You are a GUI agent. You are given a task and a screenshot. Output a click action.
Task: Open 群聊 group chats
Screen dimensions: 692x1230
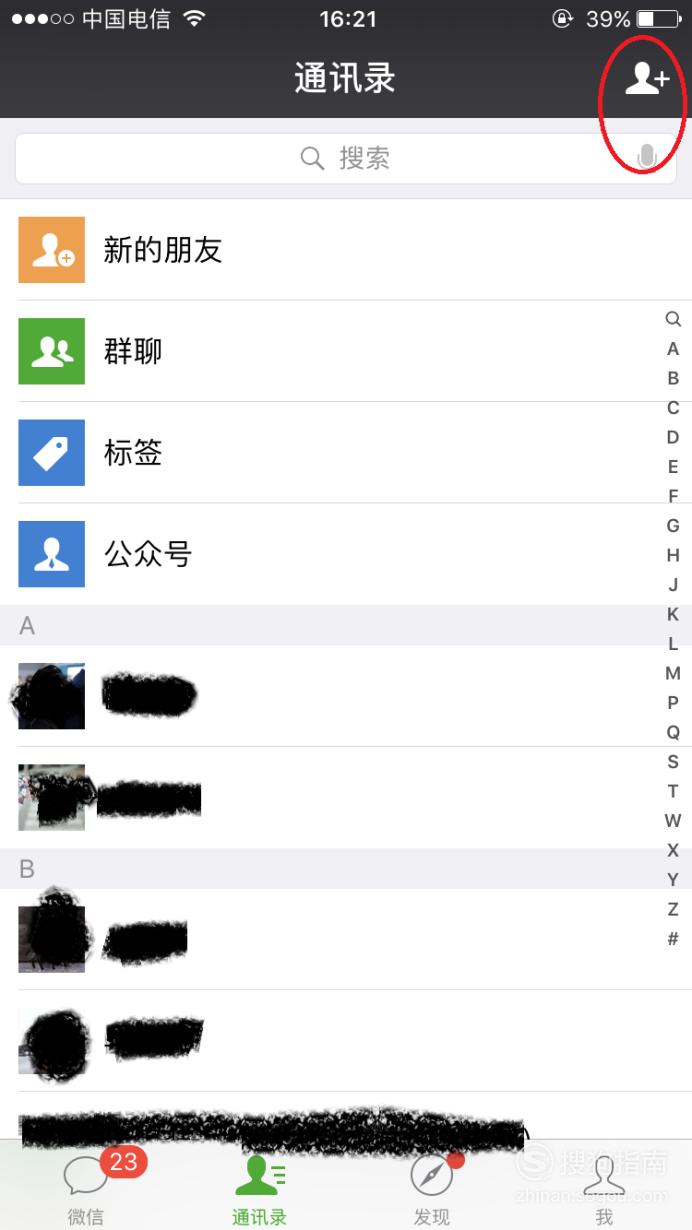tap(346, 351)
